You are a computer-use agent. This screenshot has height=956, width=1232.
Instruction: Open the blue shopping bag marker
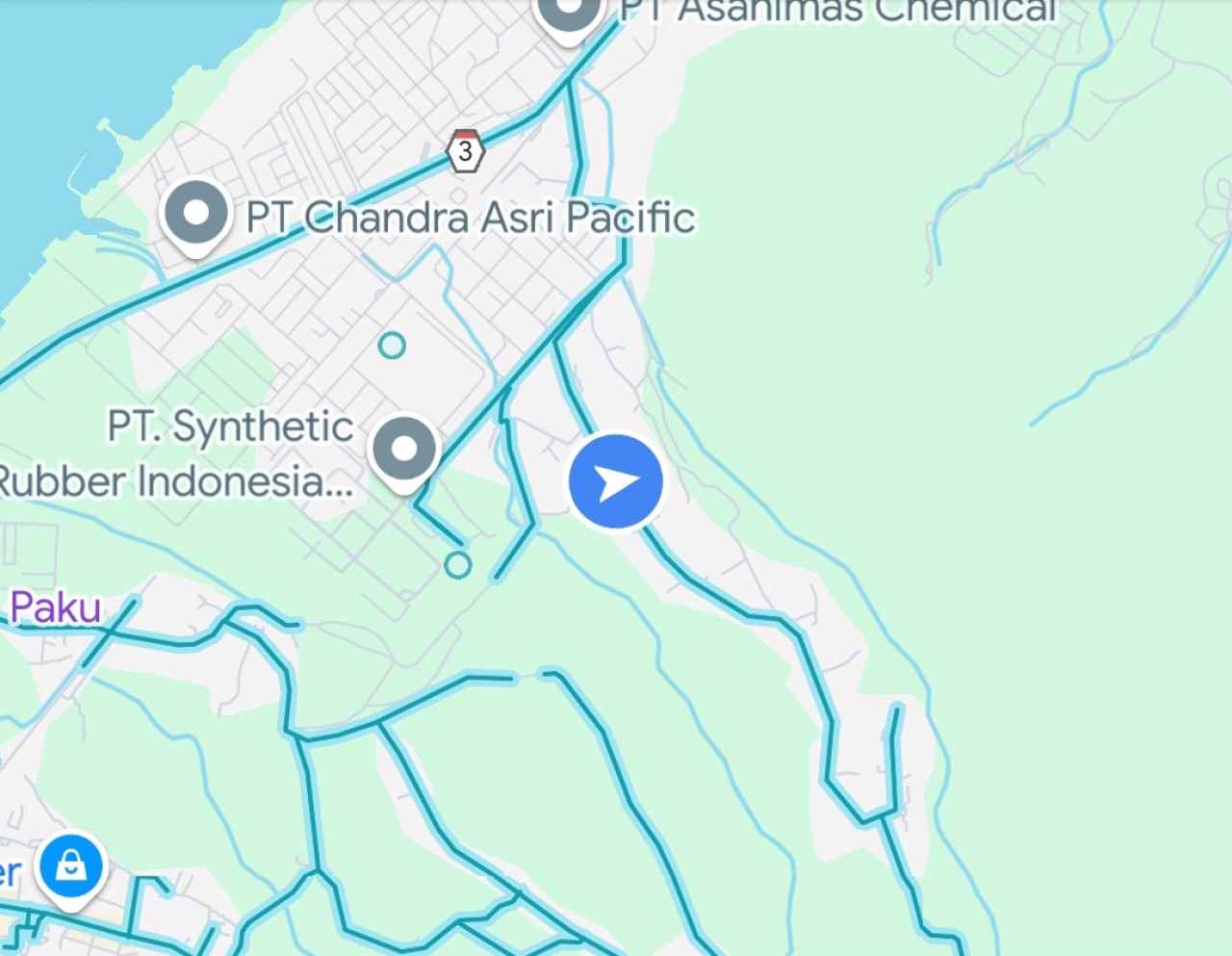tap(70, 866)
